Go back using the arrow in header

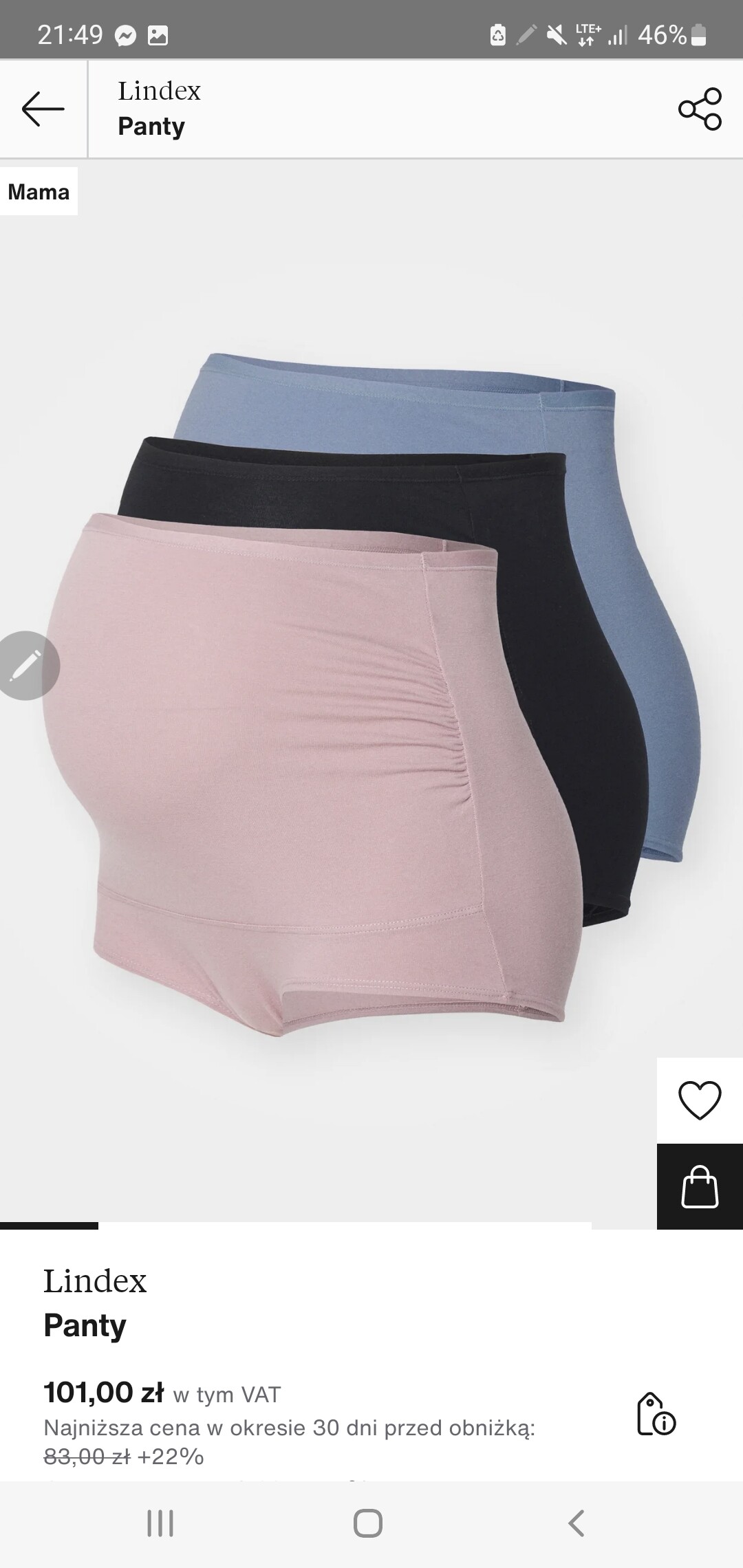pos(43,109)
